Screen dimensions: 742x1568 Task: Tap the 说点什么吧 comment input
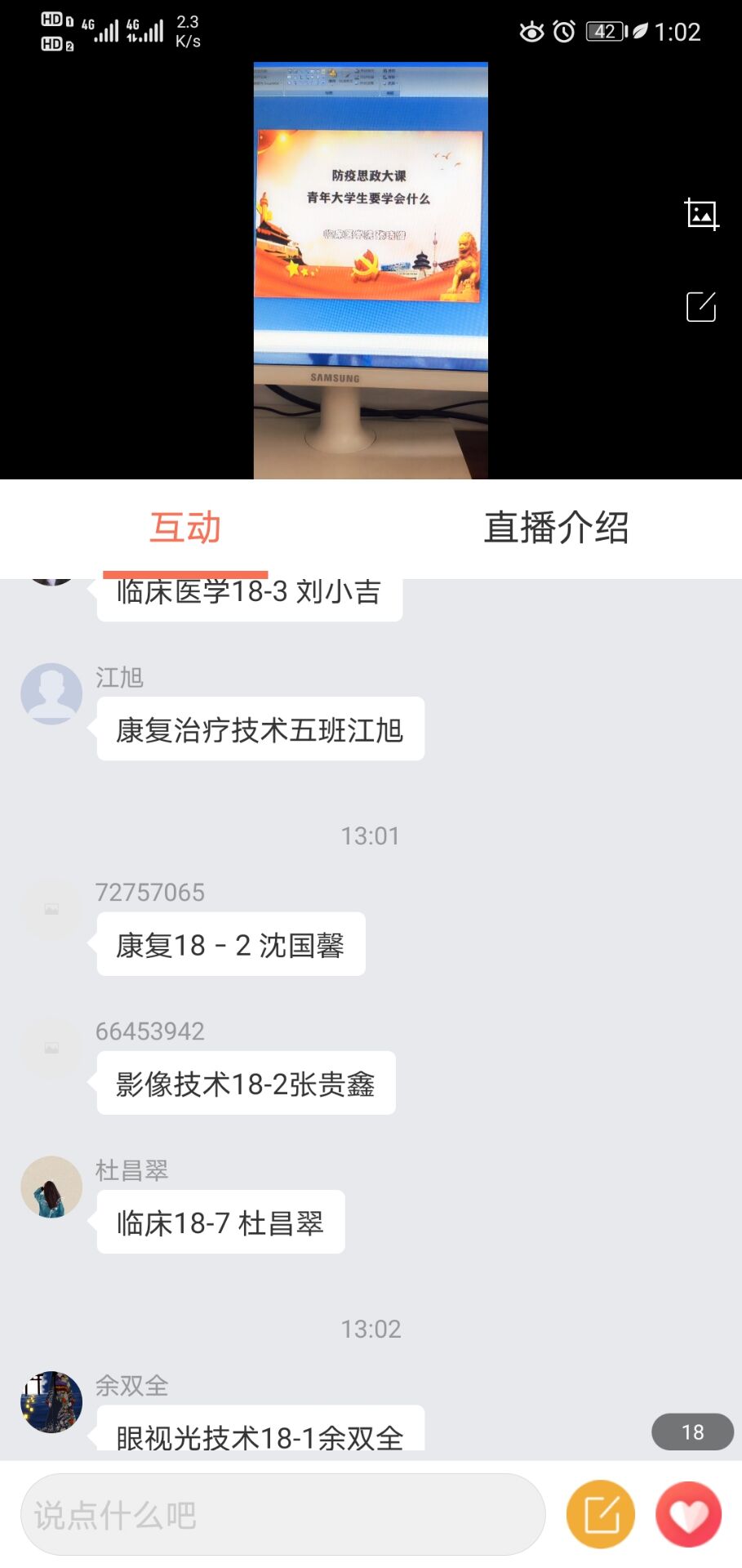click(282, 1515)
